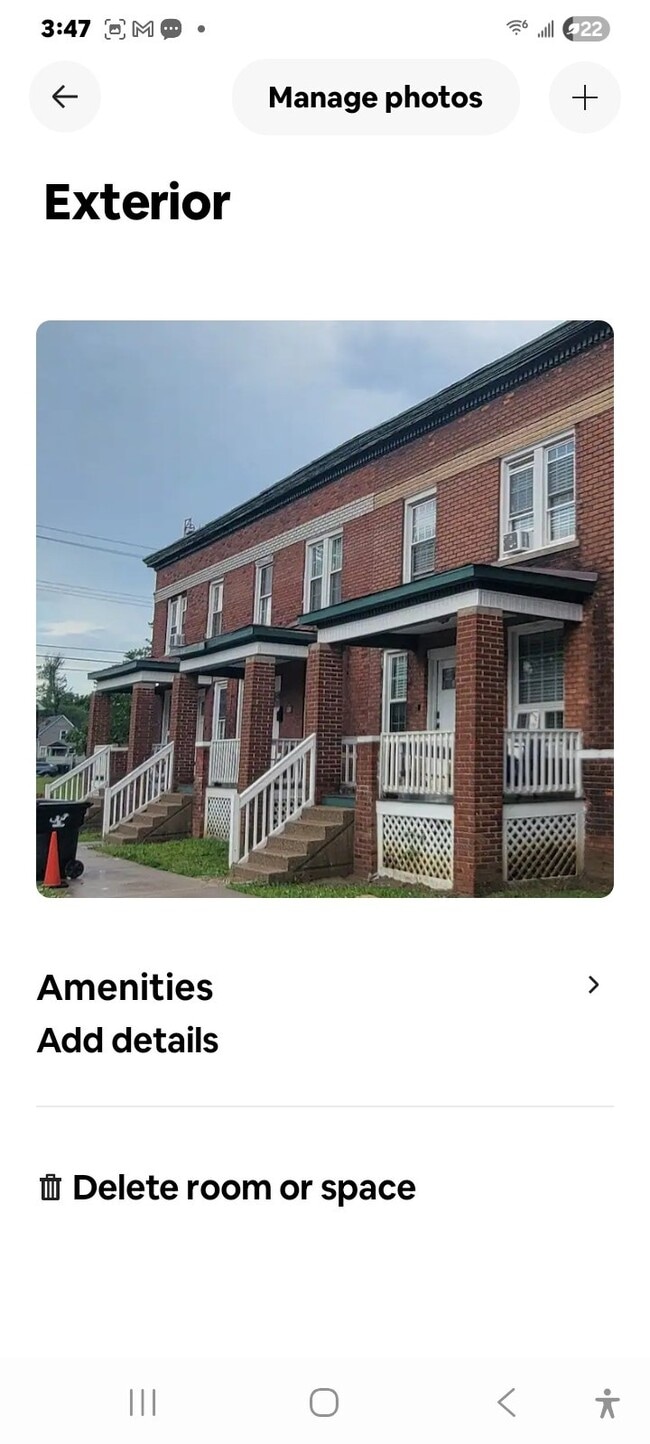The width and height of the screenshot is (650, 1444).
Task: Open the exterior building photo
Action: (325, 608)
